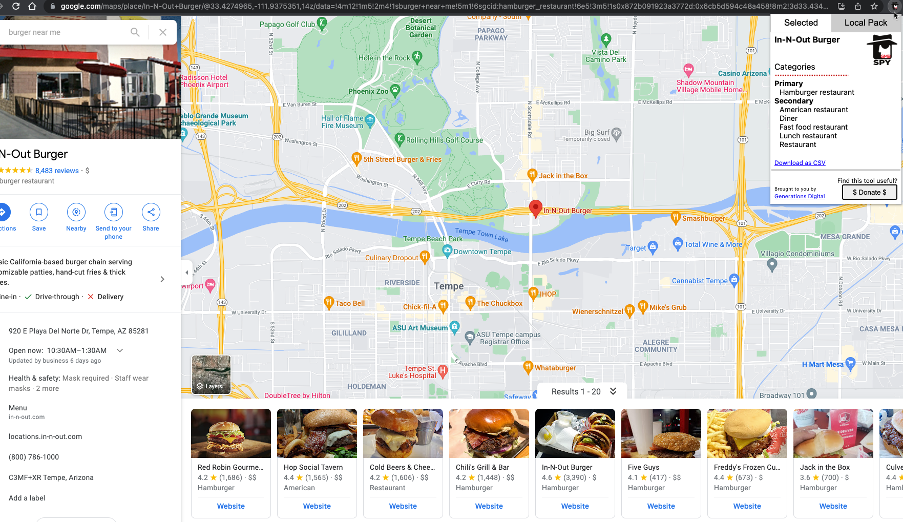
Task: Switch map to the Layers view
Action: (211, 373)
